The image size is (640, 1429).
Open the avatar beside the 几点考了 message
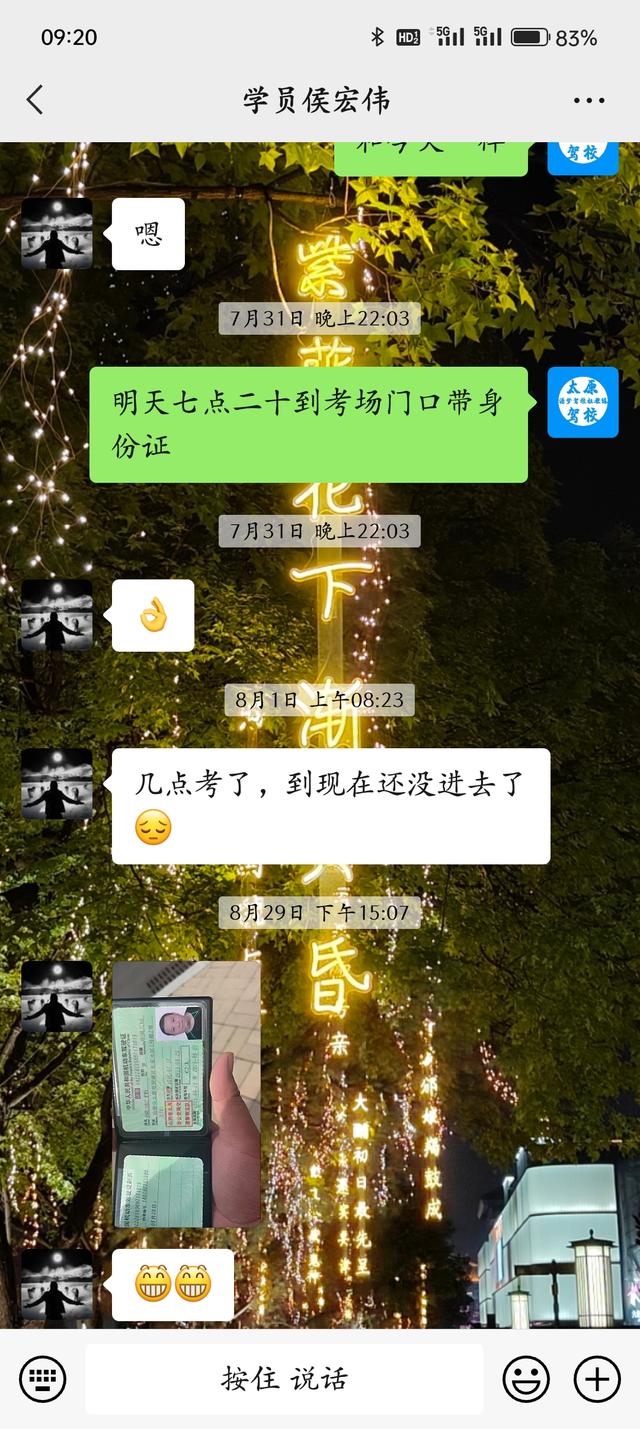[57, 784]
